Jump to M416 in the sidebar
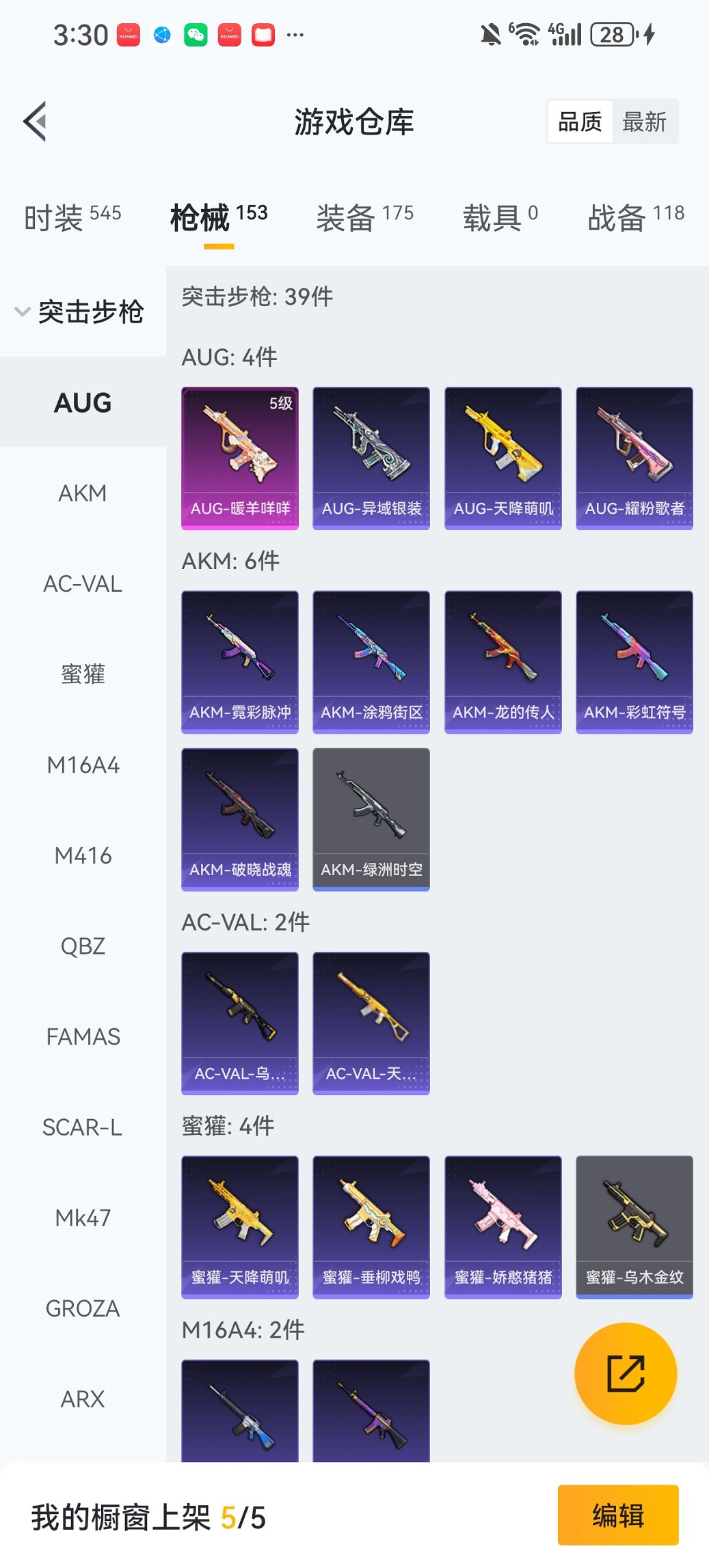 (83, 855)
